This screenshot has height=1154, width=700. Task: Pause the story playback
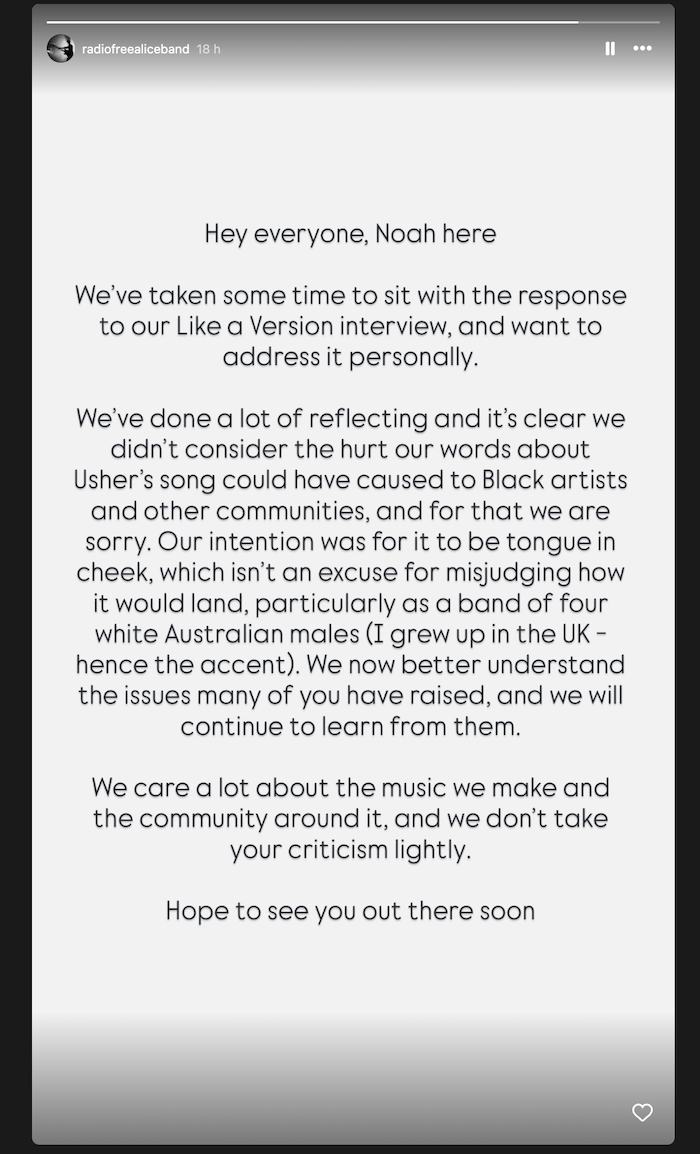(610, 48)
